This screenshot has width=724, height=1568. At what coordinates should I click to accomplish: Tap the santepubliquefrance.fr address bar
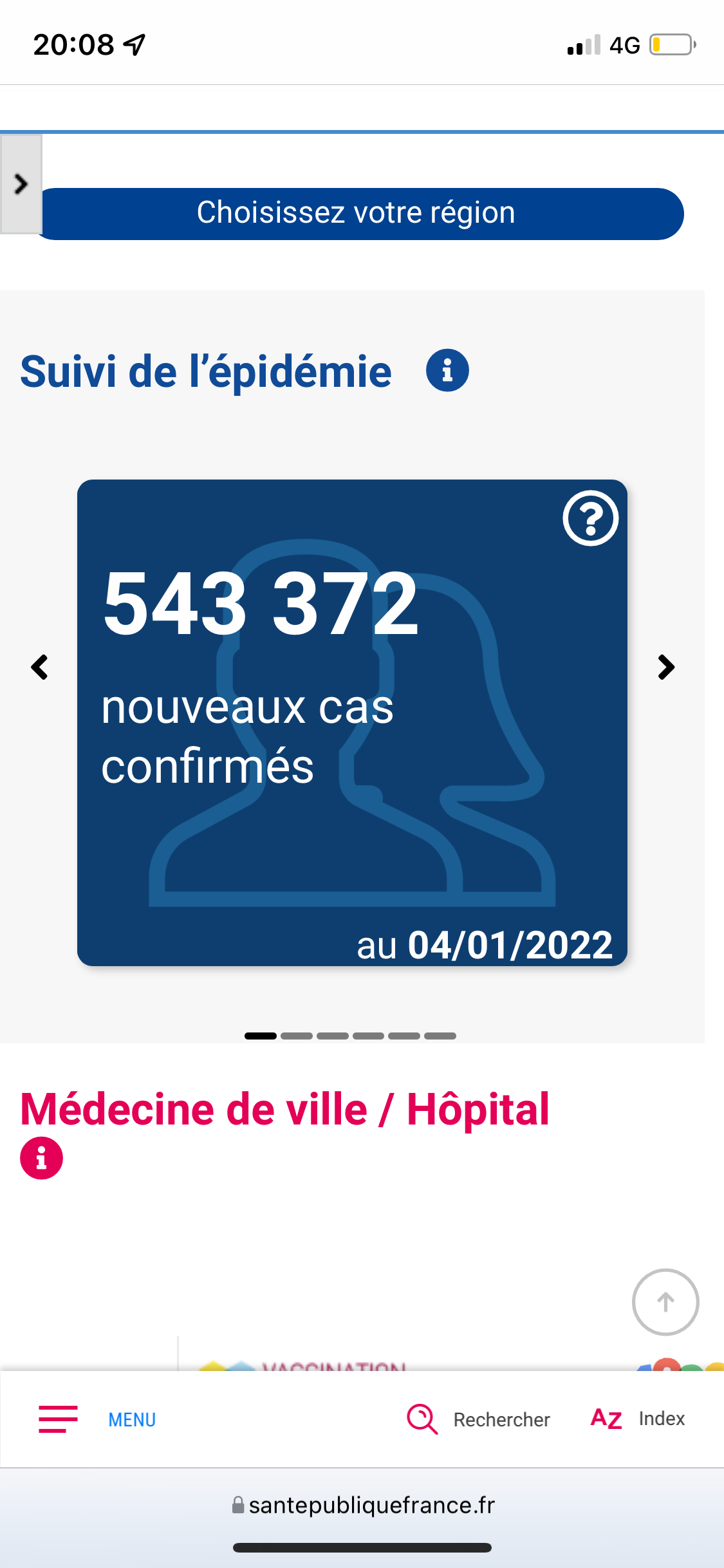pyautogui.click(x=363, y=1505)
